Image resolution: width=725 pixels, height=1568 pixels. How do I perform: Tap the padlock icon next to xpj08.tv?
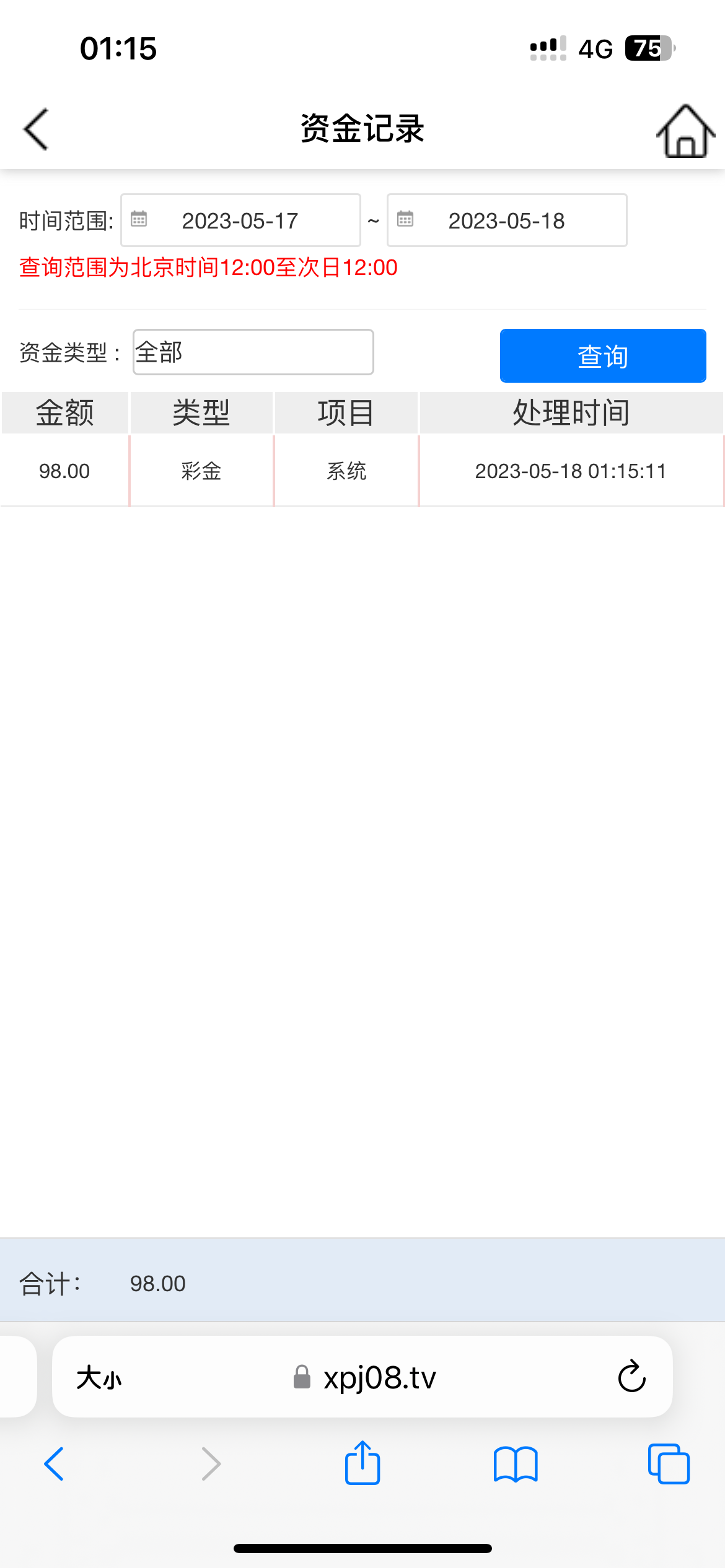[x=302, y=1377]
